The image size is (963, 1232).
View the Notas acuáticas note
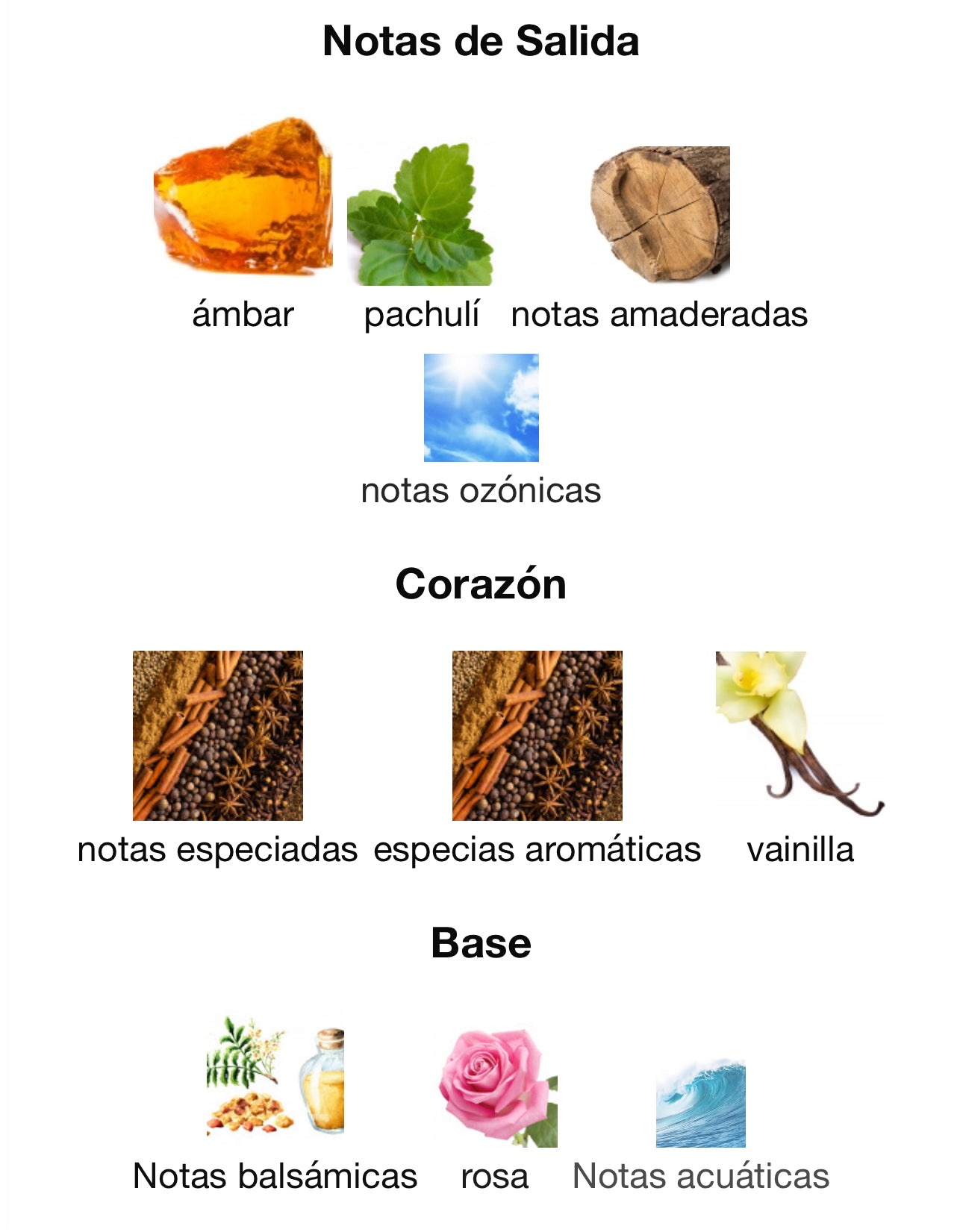(700, 1103)
